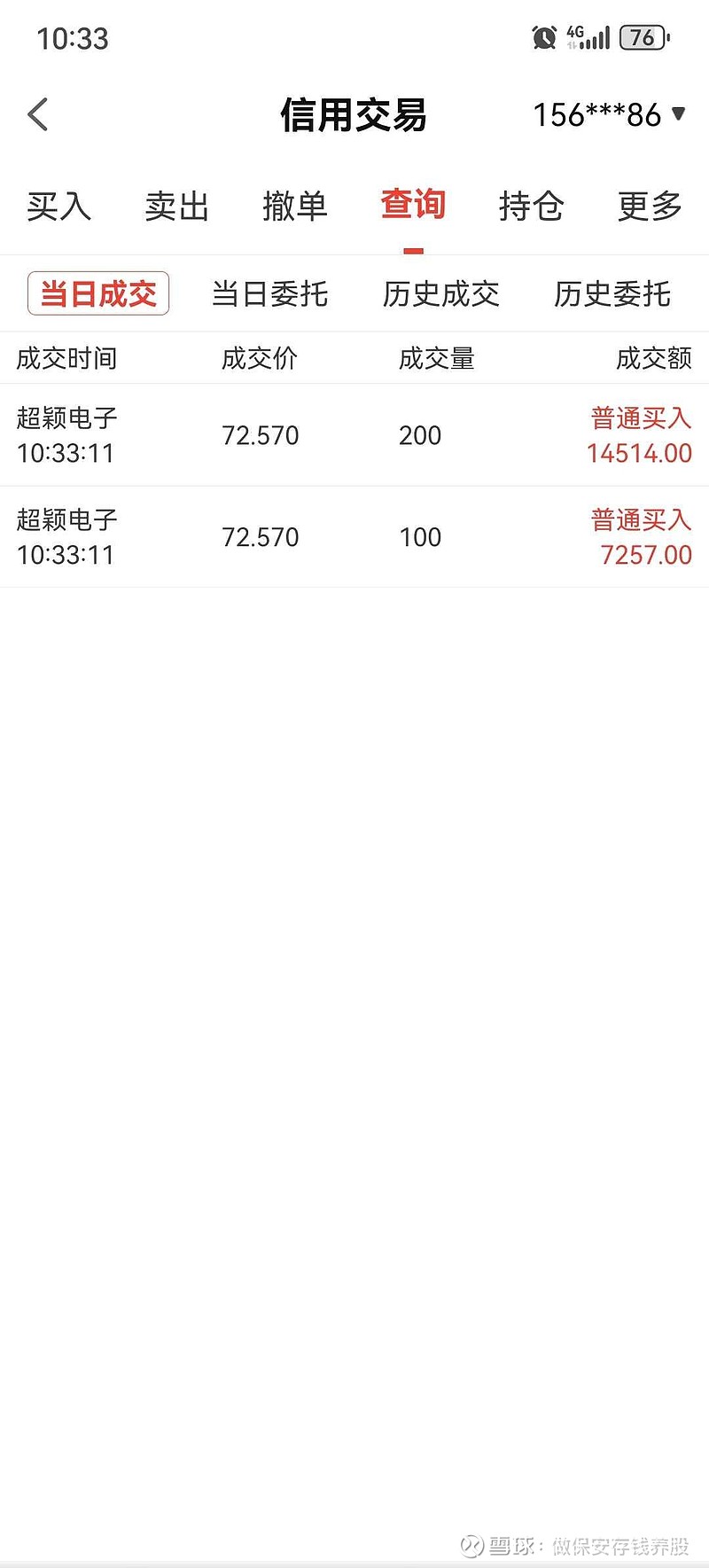Image resolution: width=709 pixels, height=1568 pixels.
Task: Show 历史成交 records
Action: (x=440, y=294)
